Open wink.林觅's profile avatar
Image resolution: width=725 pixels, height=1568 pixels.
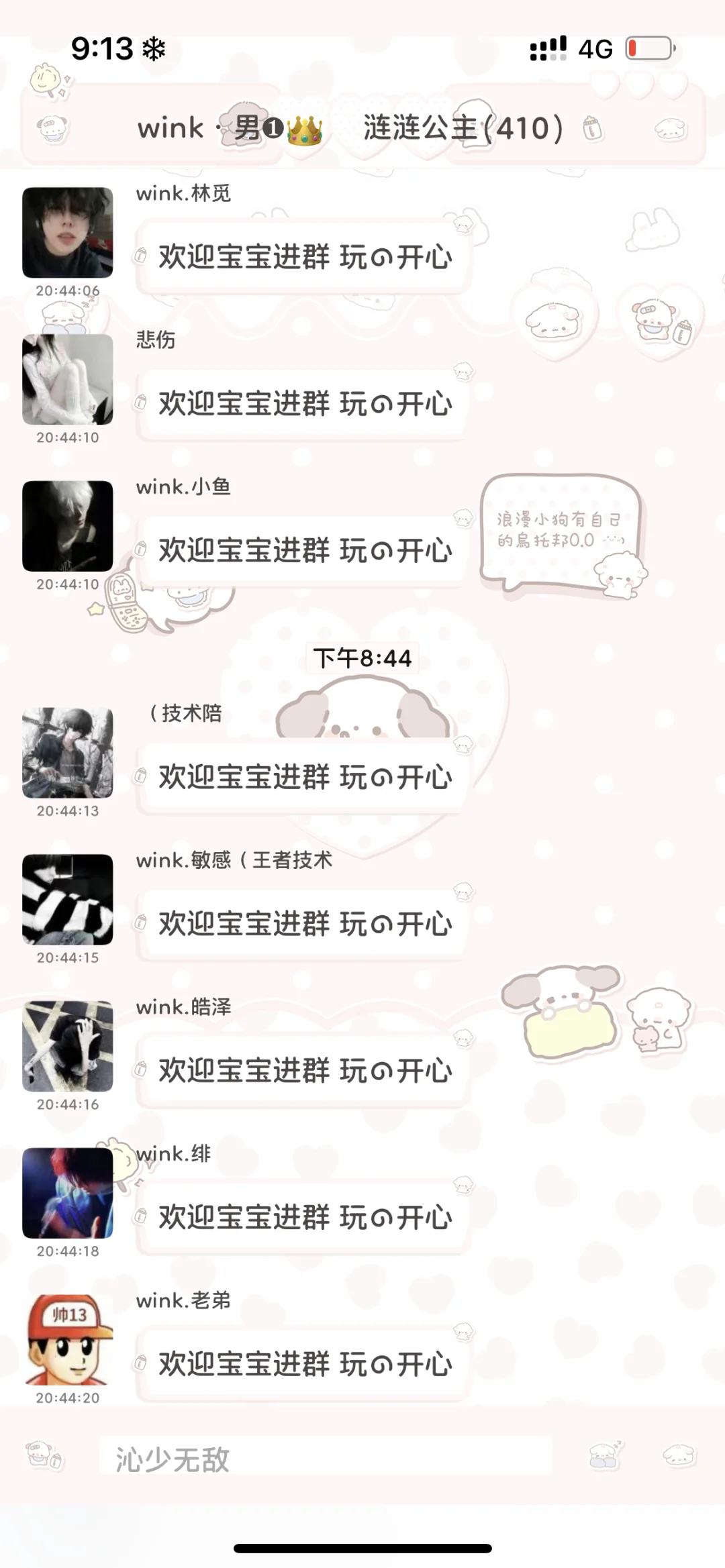(x=67, y=232)
